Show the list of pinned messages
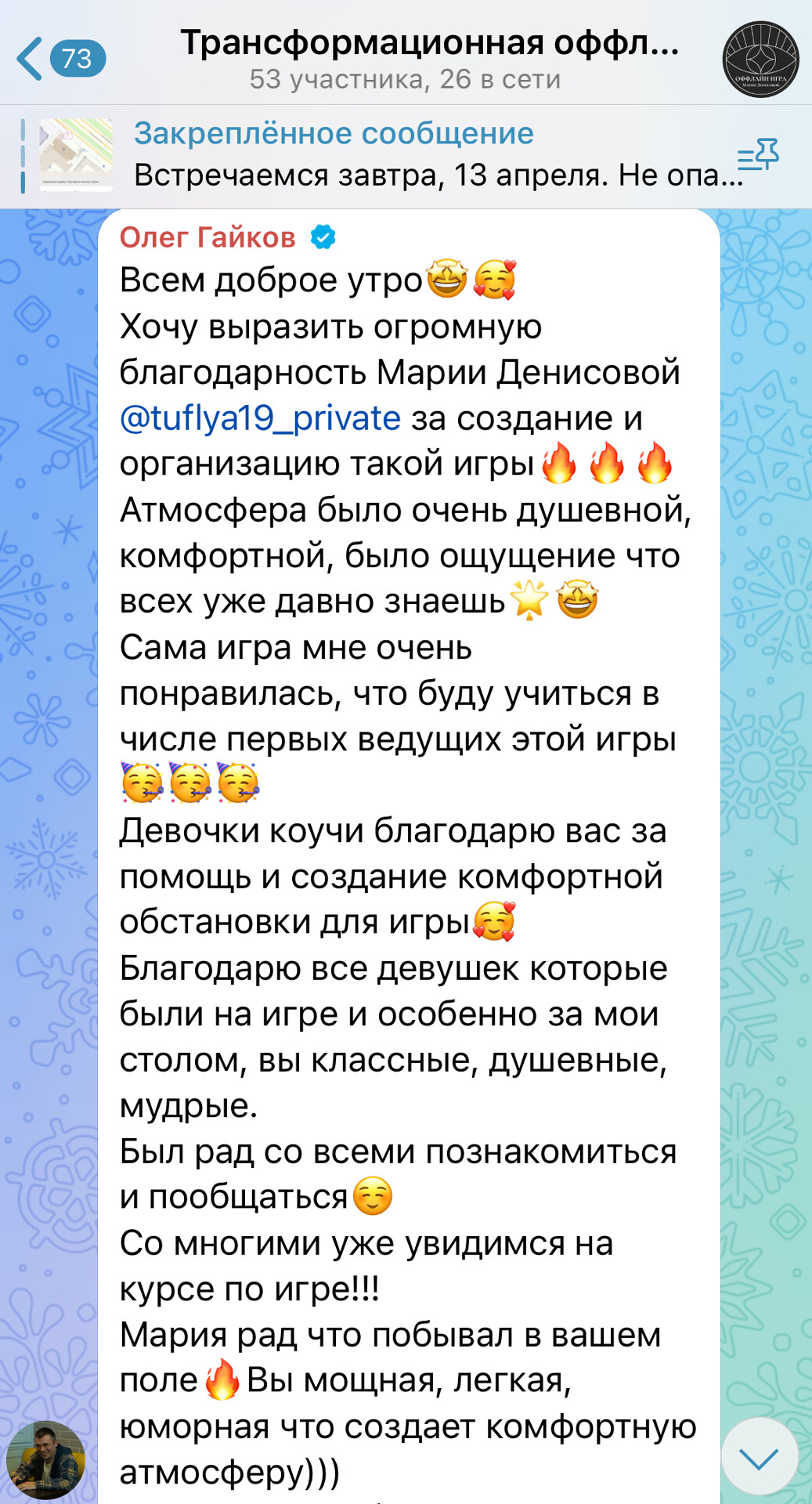The width and height of the screenshot is (812, 1504). (757, 155)
